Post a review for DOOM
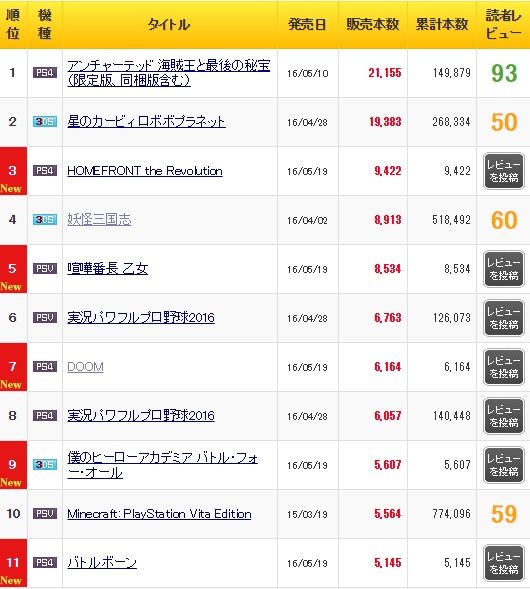This screenshot has height=589, width=530. (x=504, y=367)
